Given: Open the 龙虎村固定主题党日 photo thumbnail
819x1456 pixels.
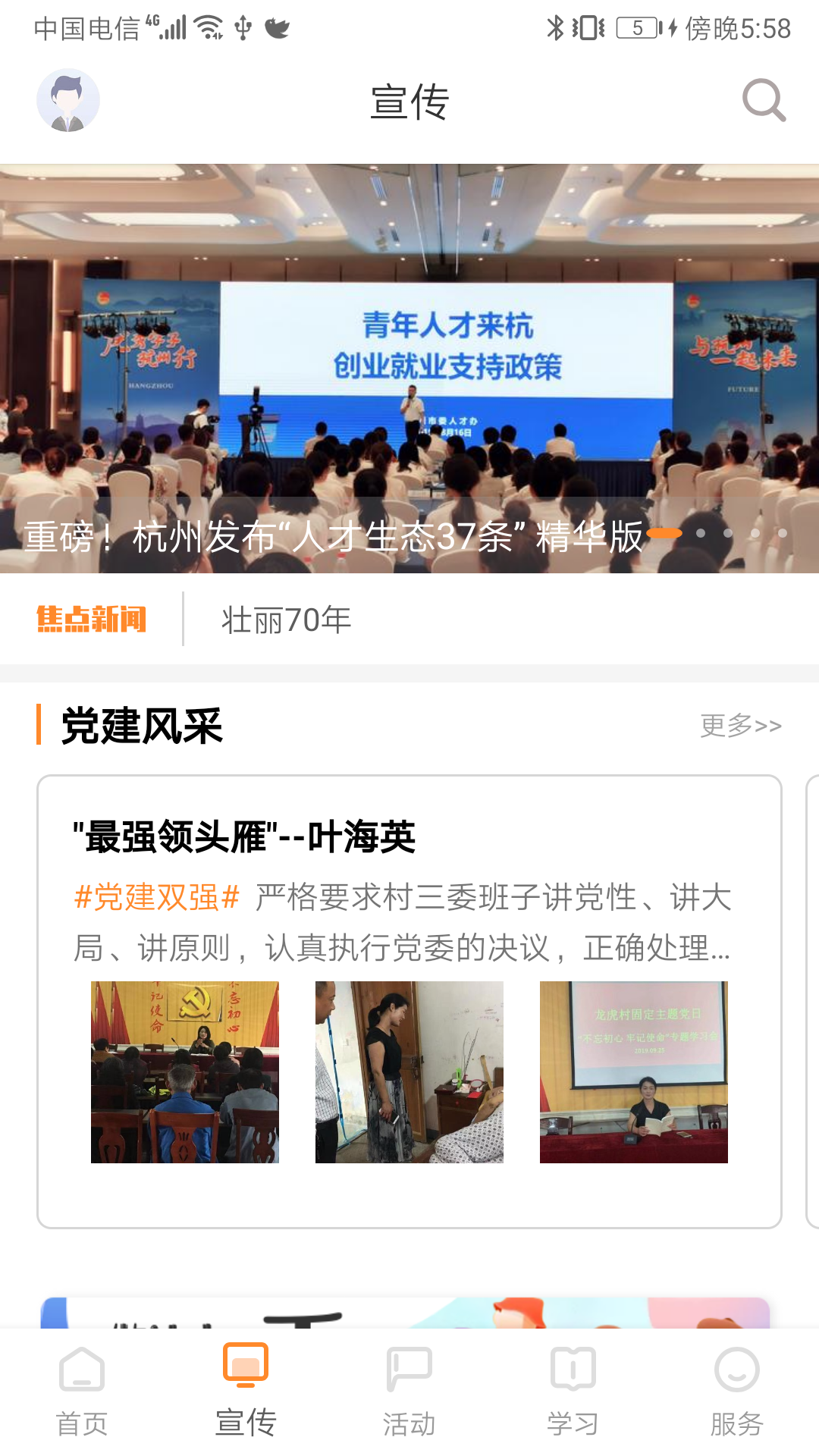Looking at the screenshot, I should point(633,1072).
